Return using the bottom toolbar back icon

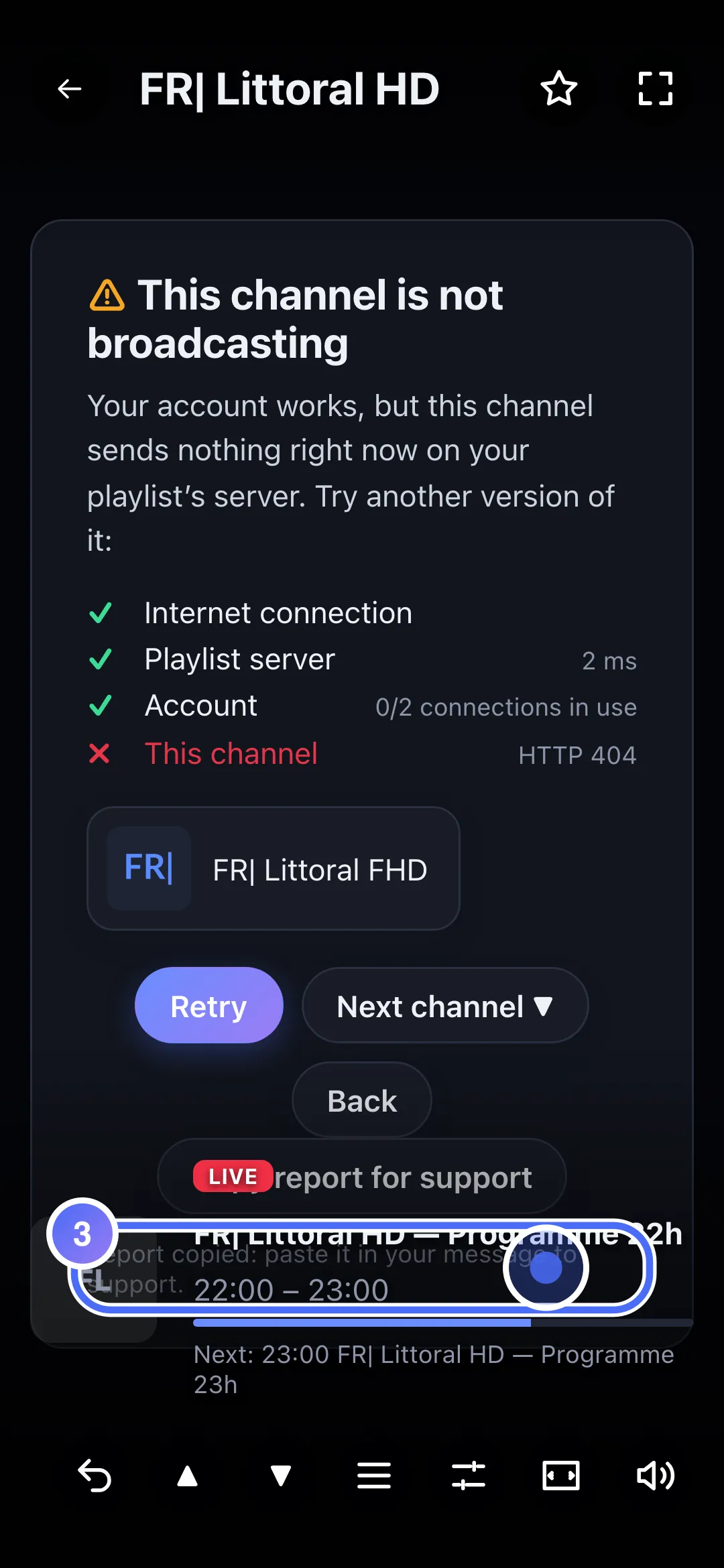(x=94, y=1476)
